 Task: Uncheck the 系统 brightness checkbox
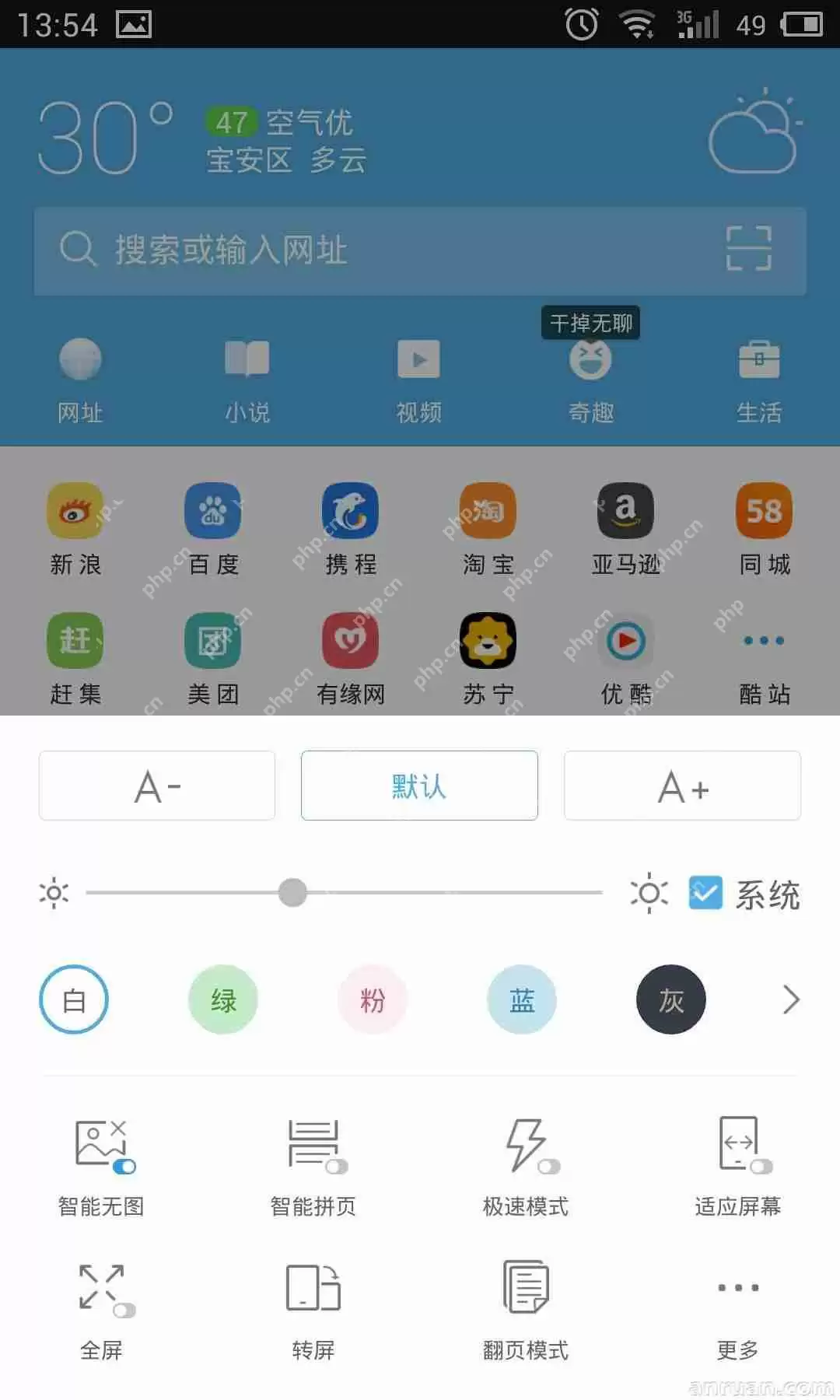click(x=706, y=893)
